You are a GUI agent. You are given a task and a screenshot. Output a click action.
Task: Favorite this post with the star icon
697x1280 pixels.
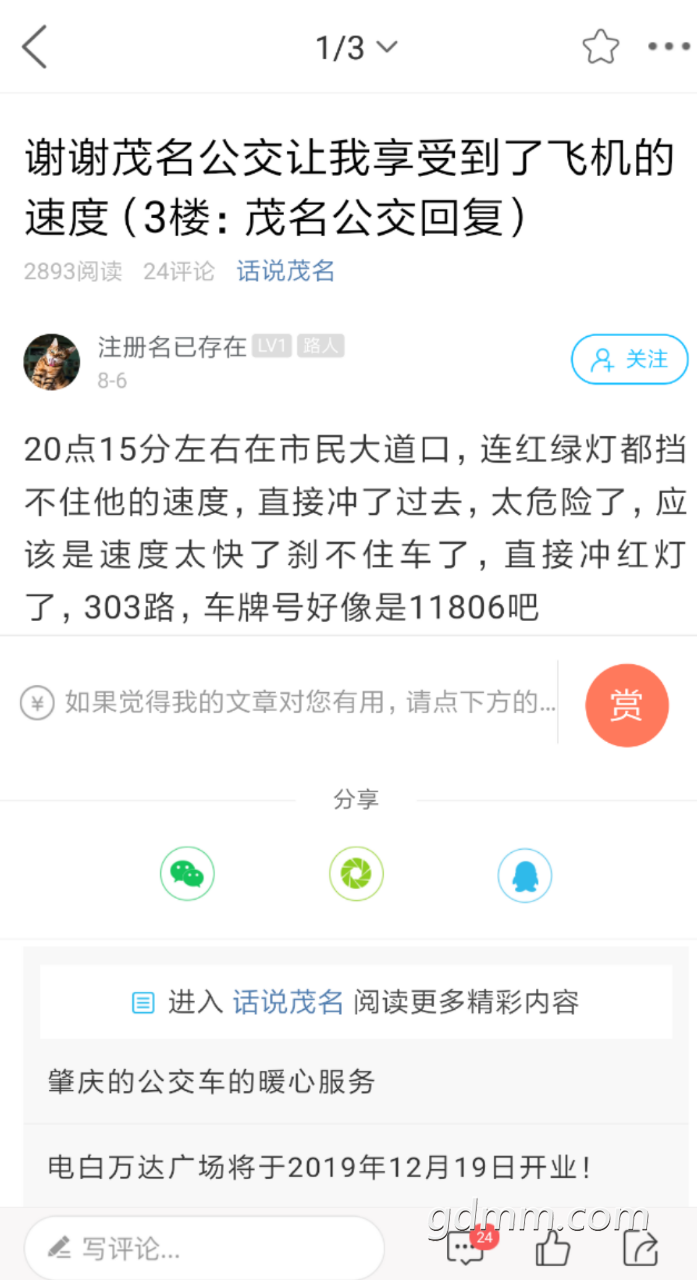point(600,47)
